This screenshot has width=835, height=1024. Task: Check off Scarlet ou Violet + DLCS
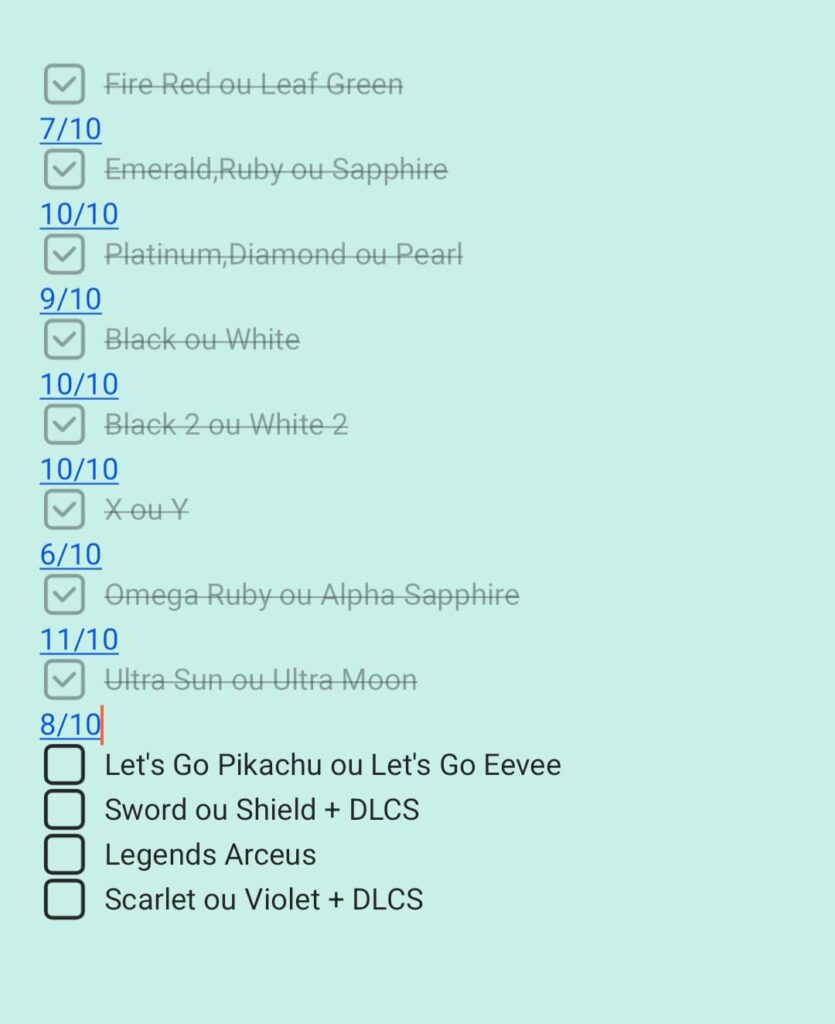click(64, 899)
